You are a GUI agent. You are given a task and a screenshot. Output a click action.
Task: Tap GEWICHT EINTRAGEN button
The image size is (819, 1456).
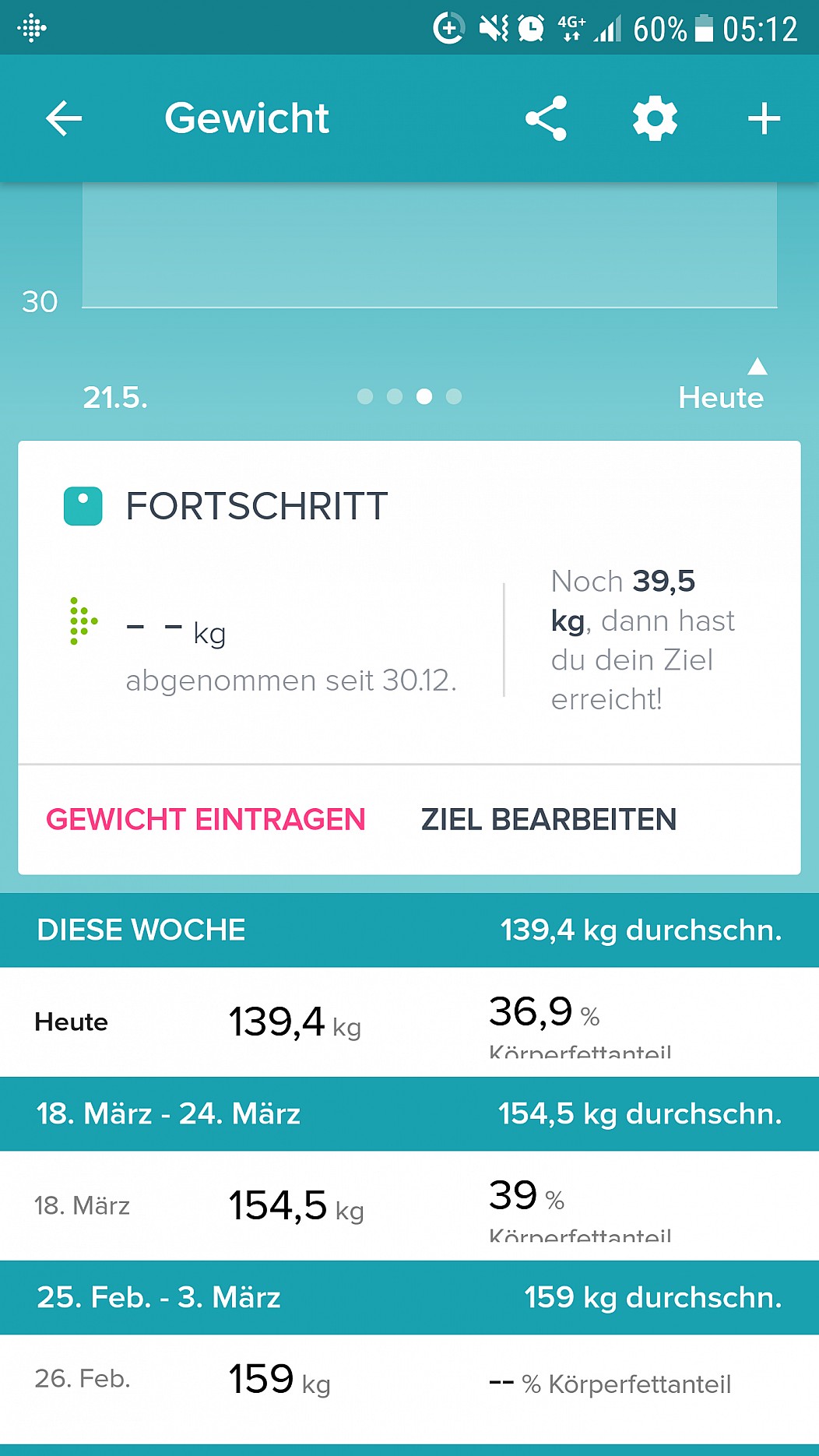click(x=206, y=819)
